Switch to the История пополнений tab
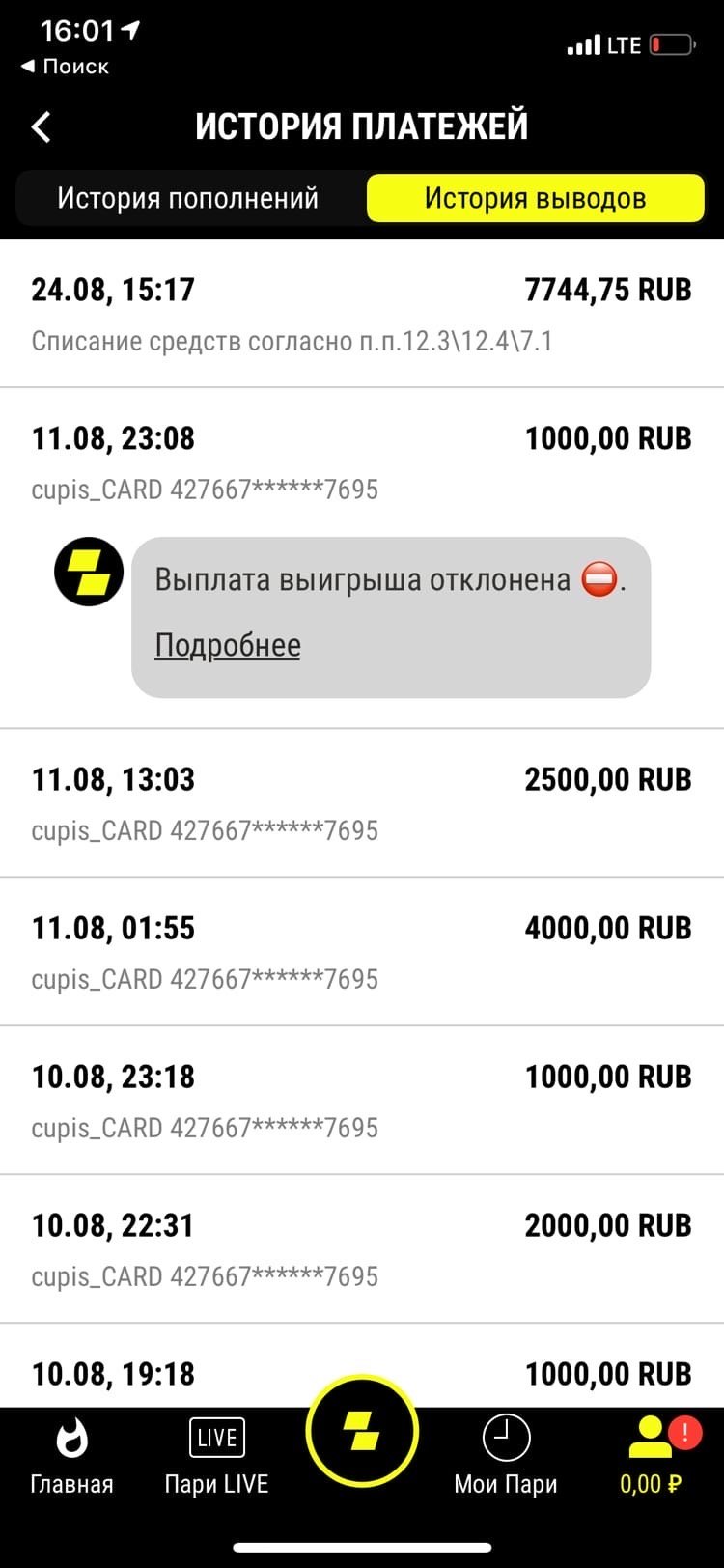 click(x=187, y=198)
